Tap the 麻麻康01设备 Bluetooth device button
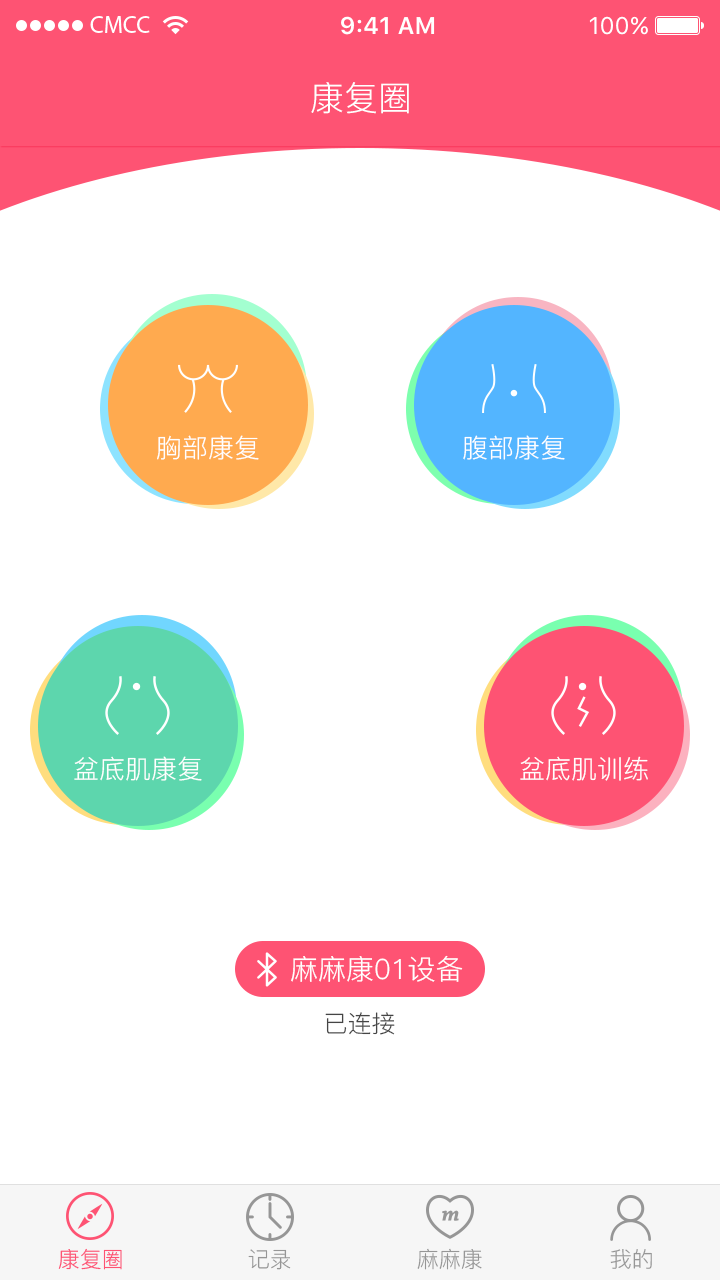Screen dimensions: 720x1280 (x=360, y=969)
